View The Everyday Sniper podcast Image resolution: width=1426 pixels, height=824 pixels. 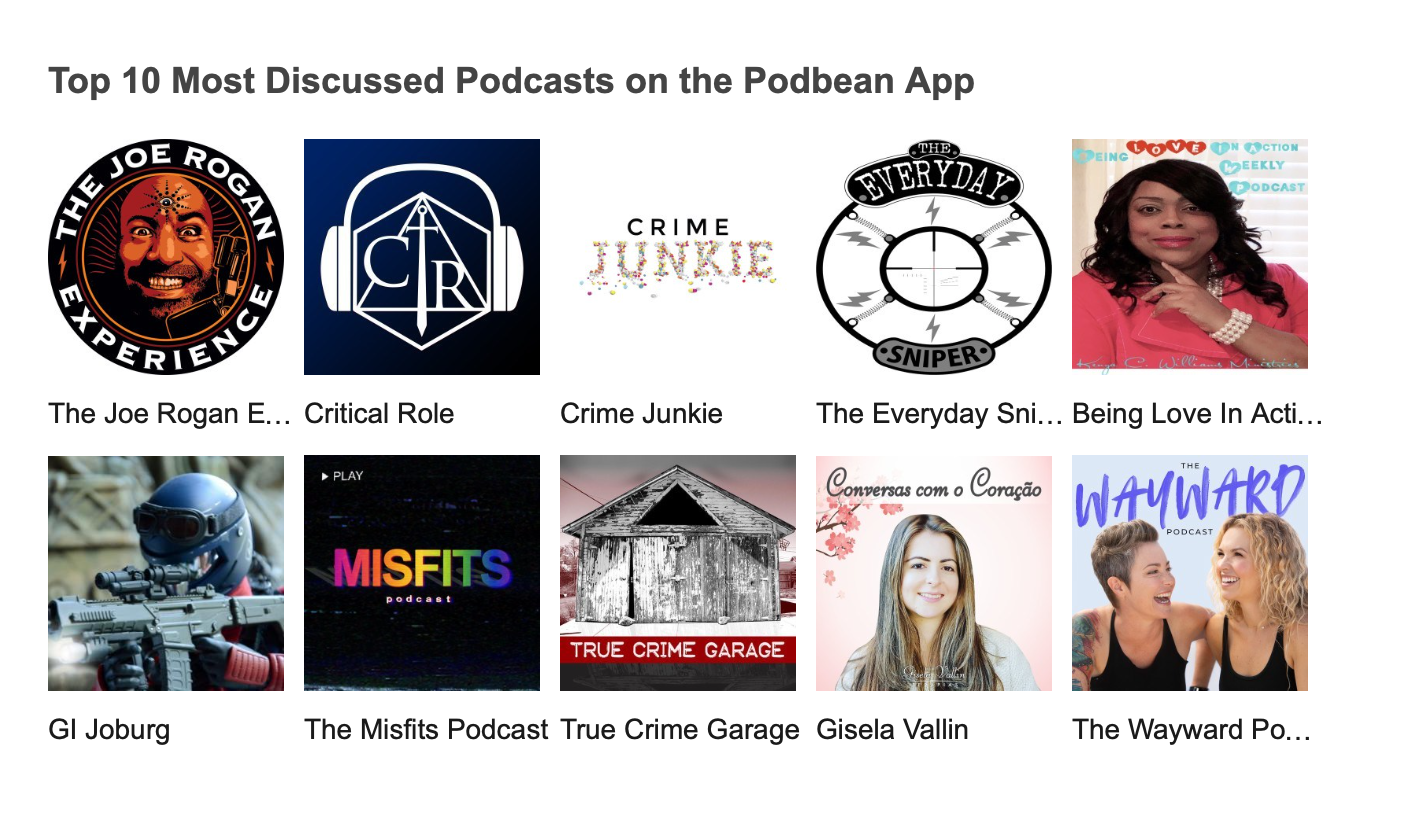[x=934, y=257]
